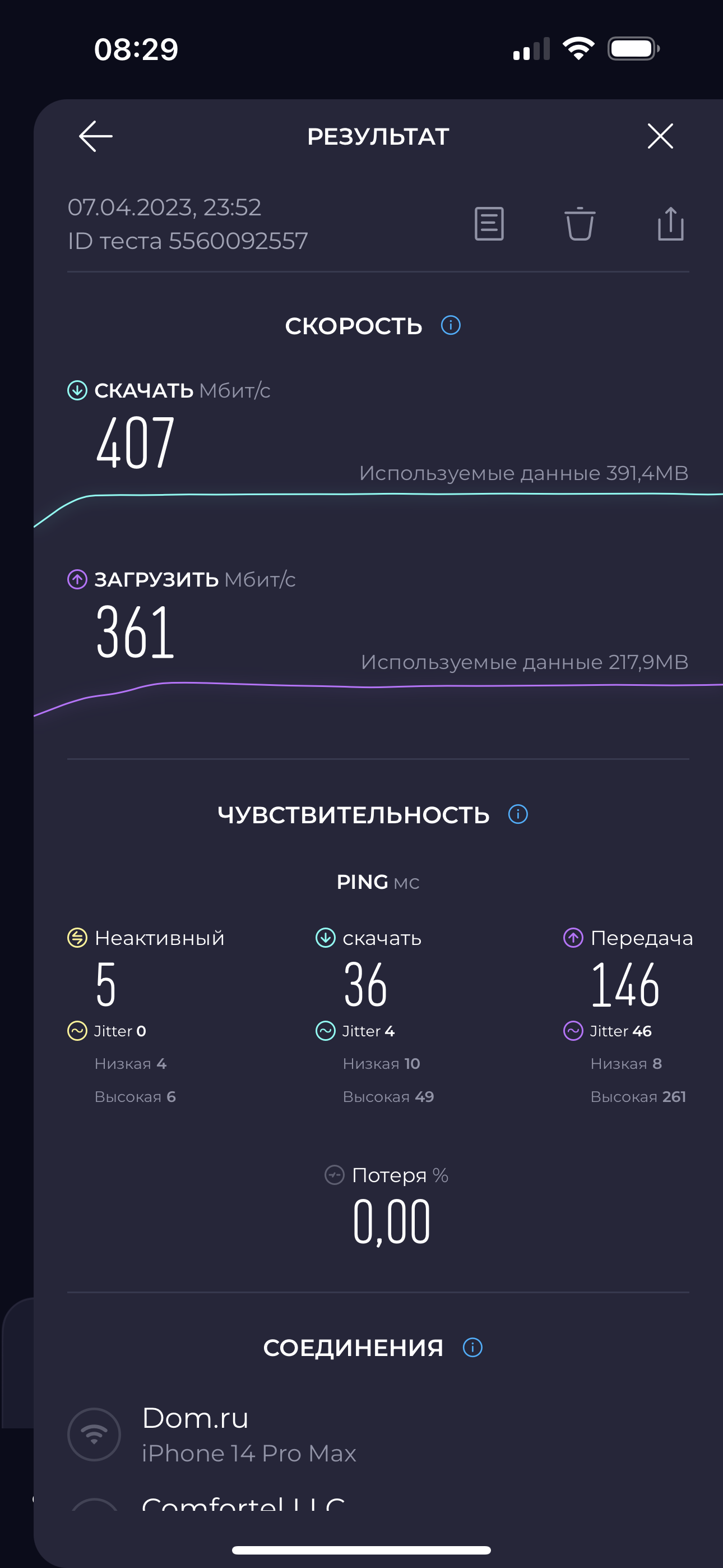Open info about Скорость
Image resolution: width=723 pixels, height=1568 pixels.
(x=451, y=325)
